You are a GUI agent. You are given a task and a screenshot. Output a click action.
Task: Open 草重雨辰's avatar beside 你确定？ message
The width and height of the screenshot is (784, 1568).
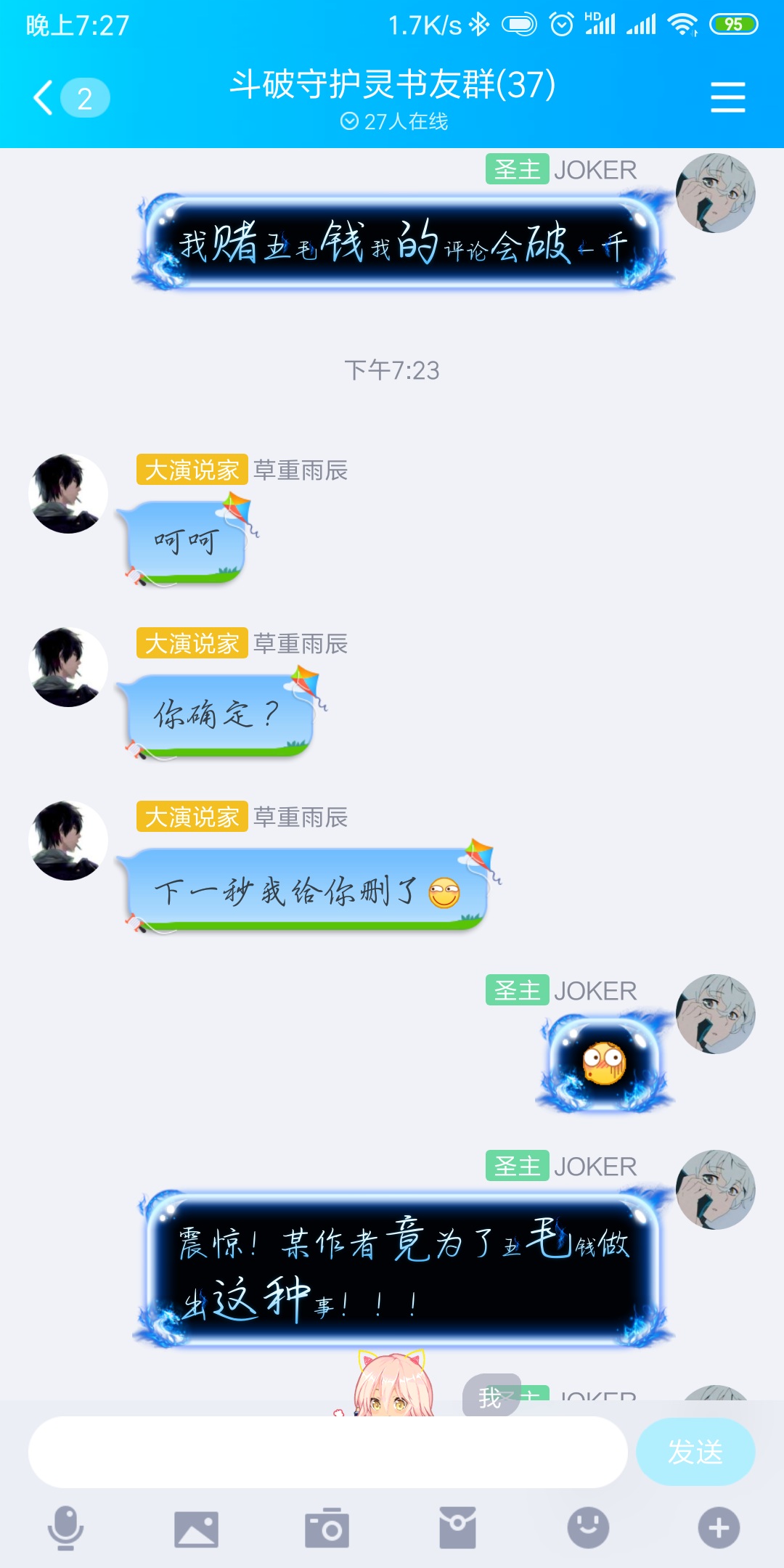(x=68, y=667)
